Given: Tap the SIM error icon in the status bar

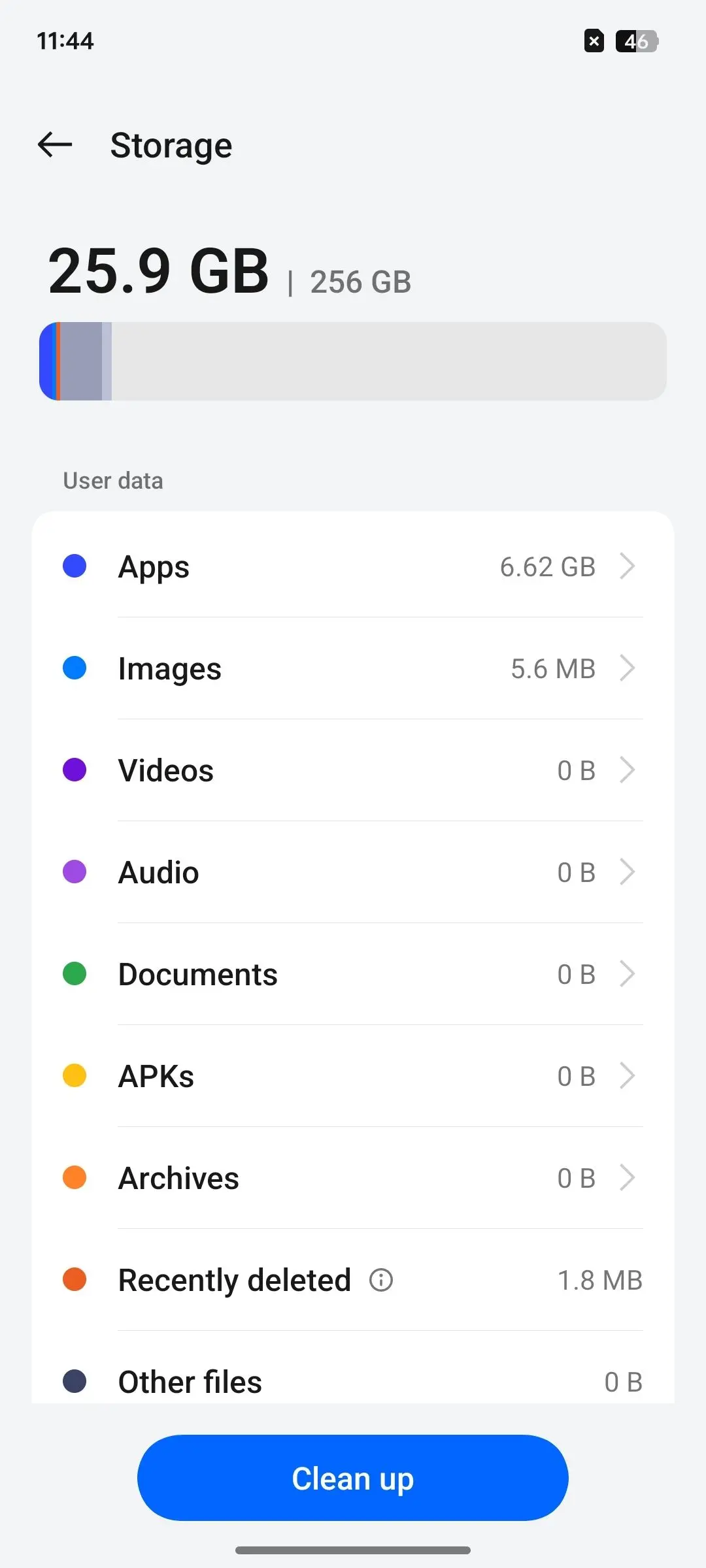Looking at the screenshot, I should [x=593, y=41].
